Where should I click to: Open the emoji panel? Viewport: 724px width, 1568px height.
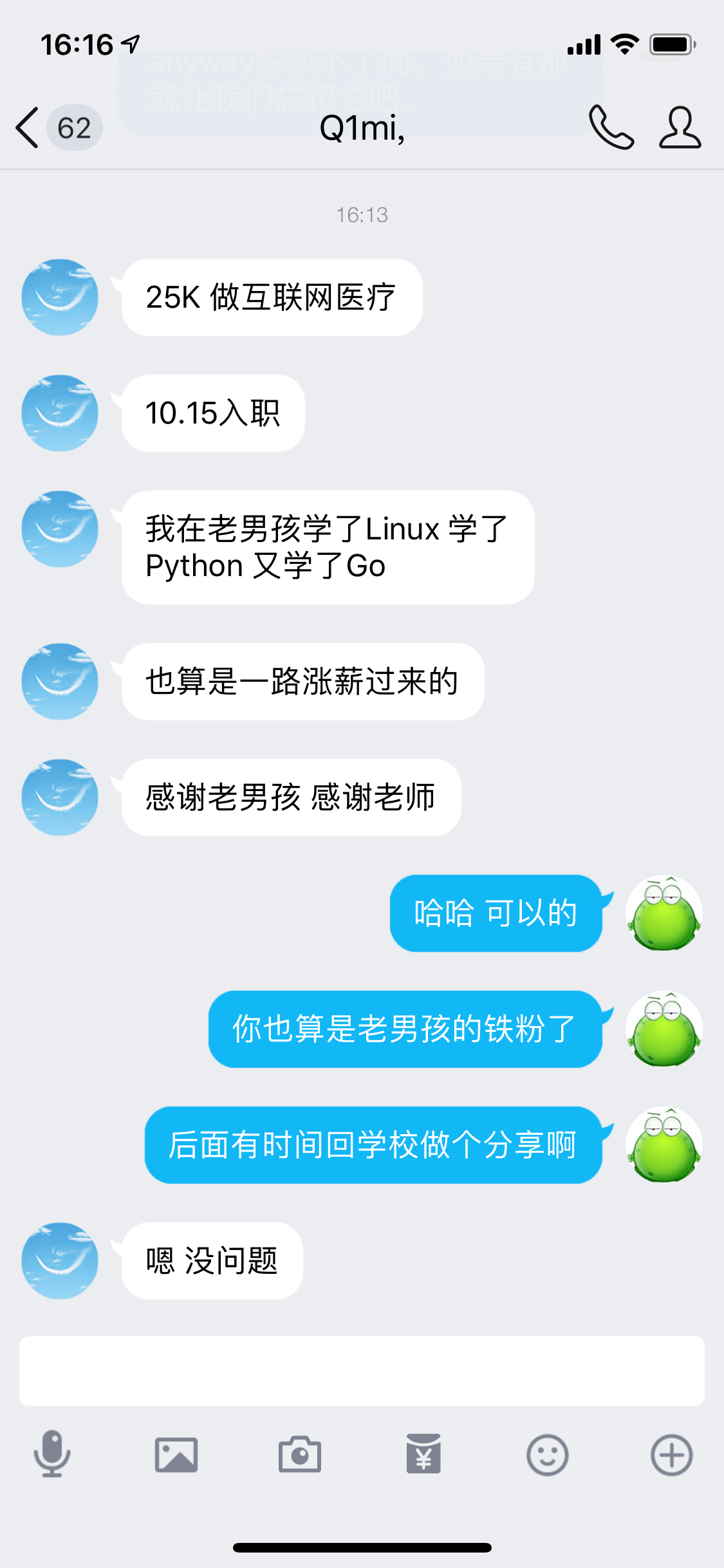[x=547, y=1455]
